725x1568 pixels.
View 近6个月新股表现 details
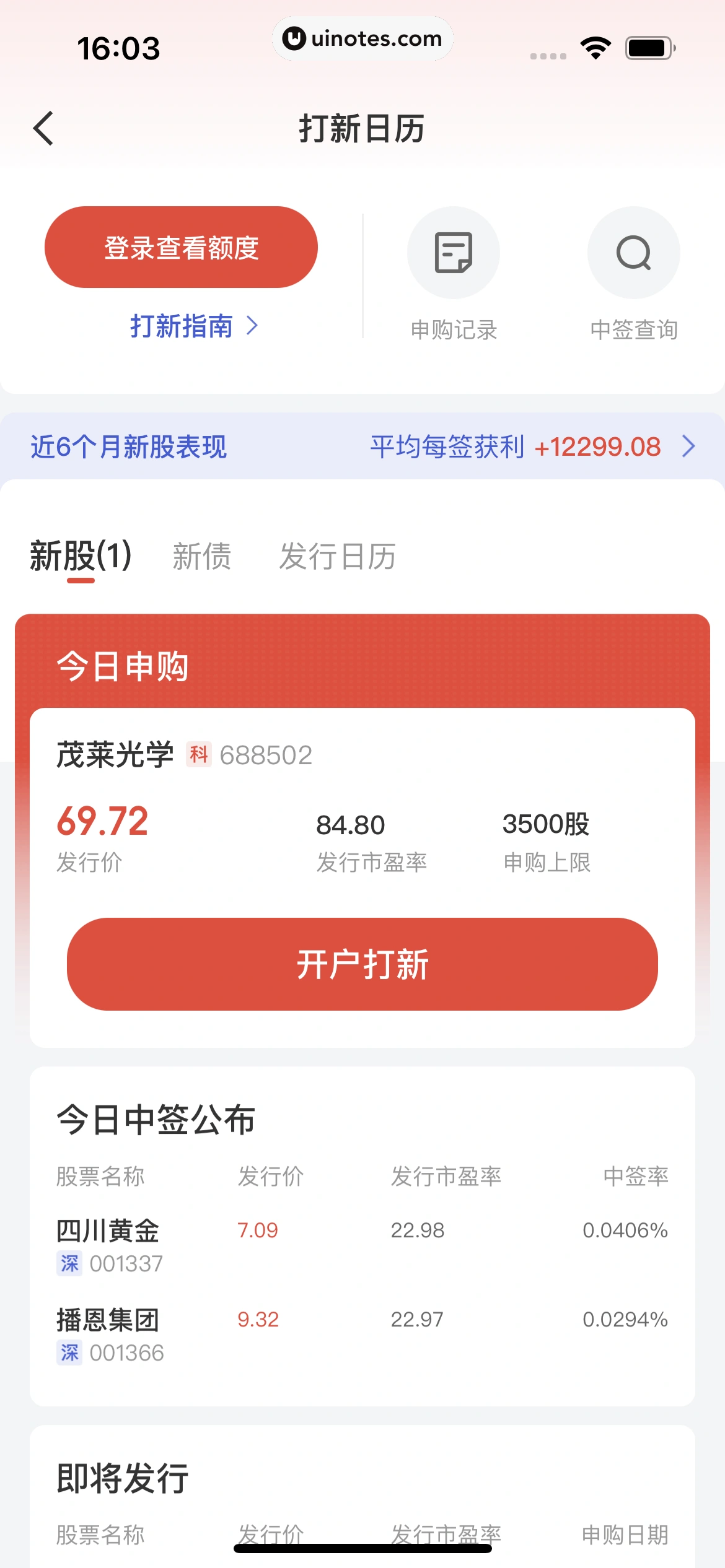(362, 446)
